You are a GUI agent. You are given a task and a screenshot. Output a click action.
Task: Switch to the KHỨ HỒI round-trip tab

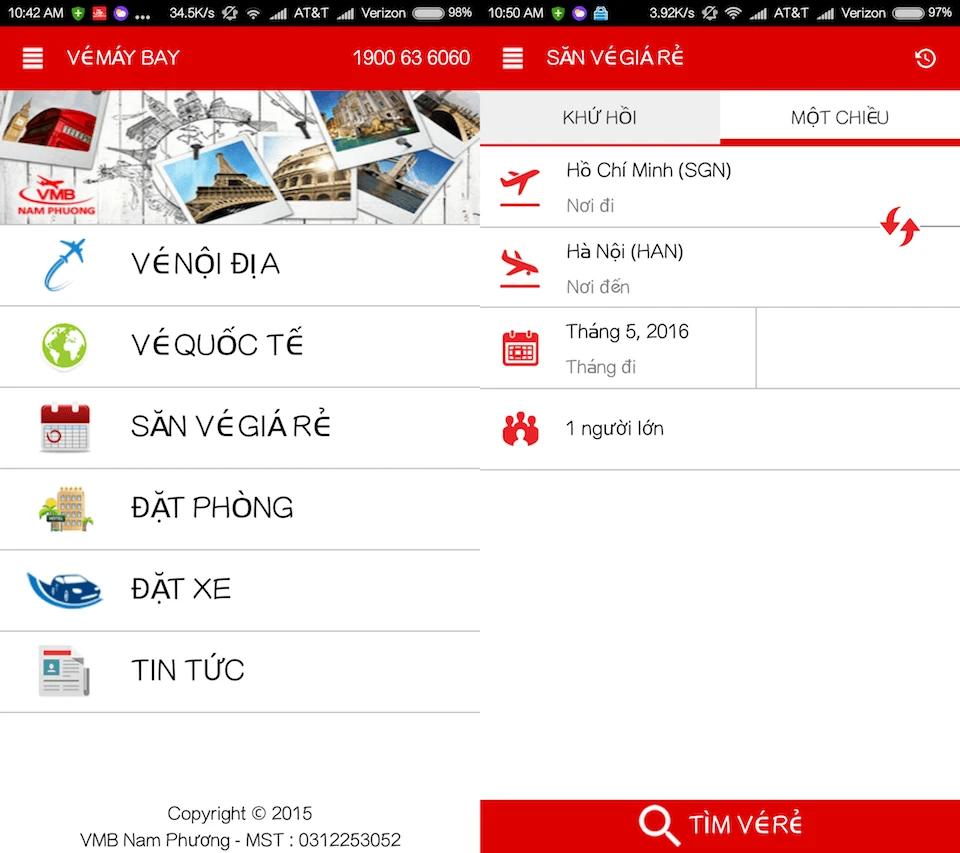pos(600,118)
